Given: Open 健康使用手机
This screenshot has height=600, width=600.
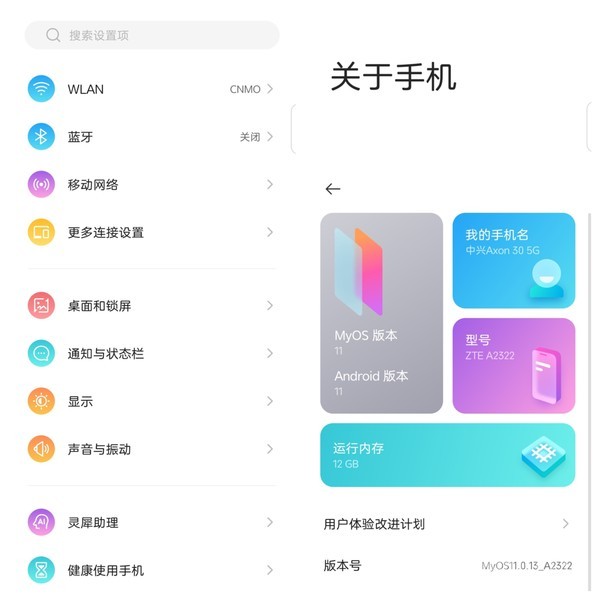Looking at the screenshot, I should pos(150,570).
